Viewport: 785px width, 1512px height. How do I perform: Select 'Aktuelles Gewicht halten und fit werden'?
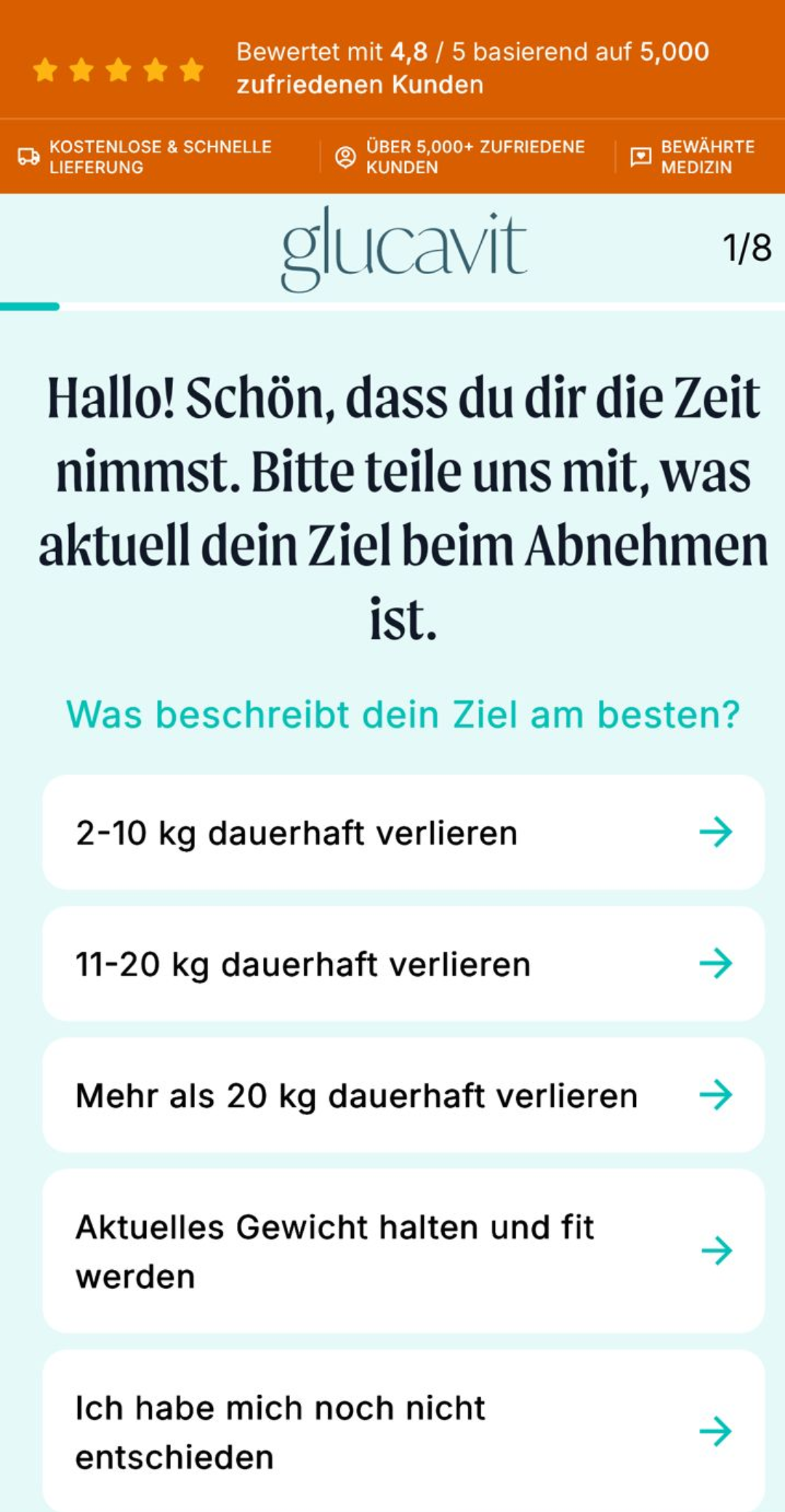[x=403, y=1251]
